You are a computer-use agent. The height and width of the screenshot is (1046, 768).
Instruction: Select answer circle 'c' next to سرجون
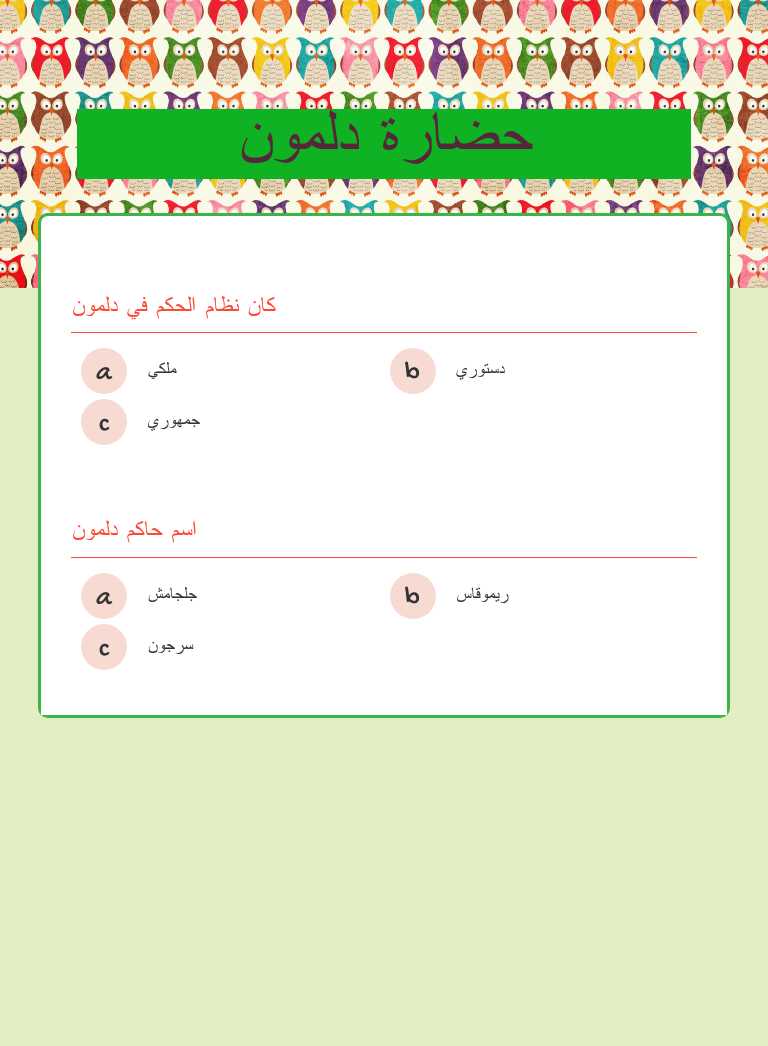pos(104,647)
